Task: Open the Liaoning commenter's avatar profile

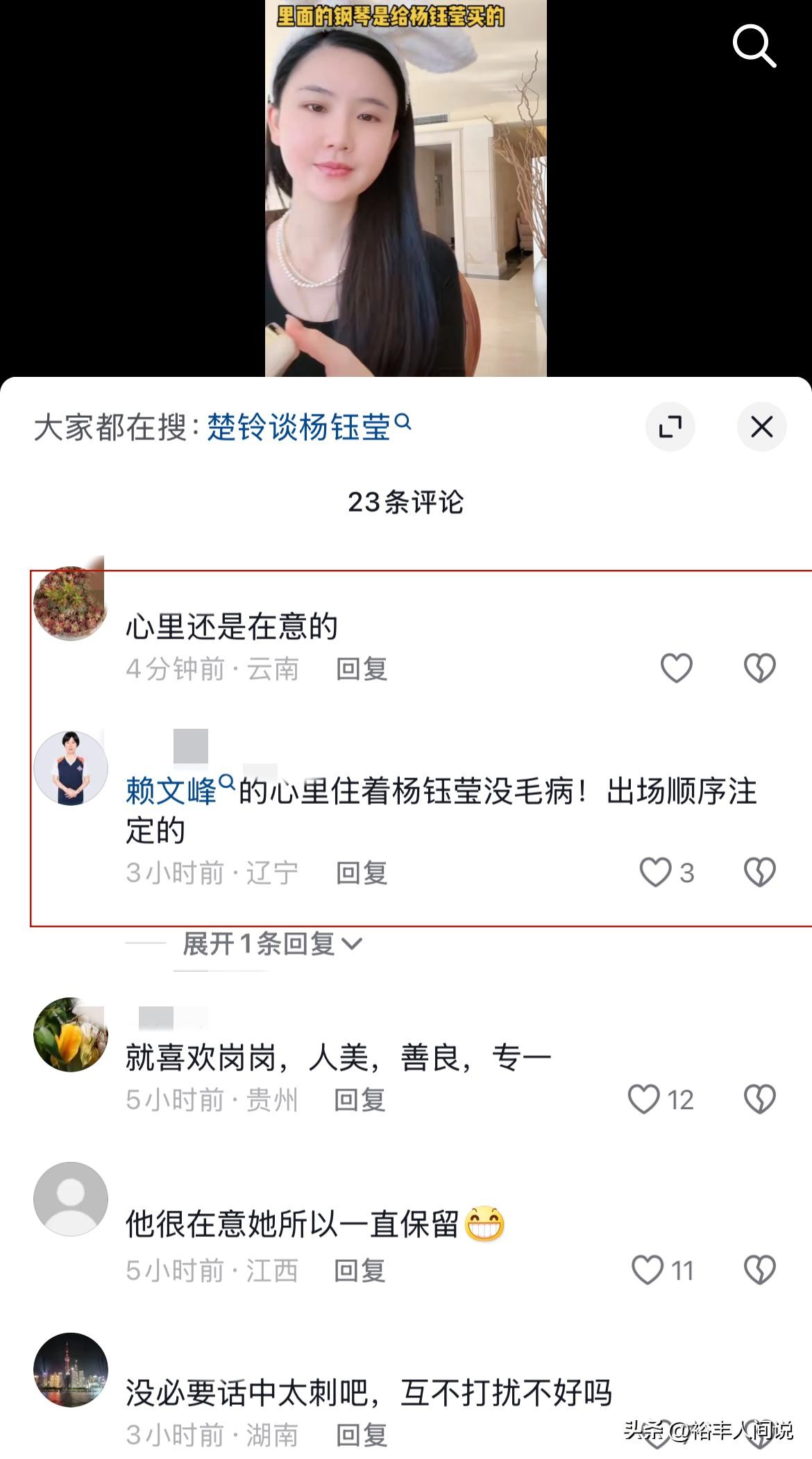Action: [71, 768]
